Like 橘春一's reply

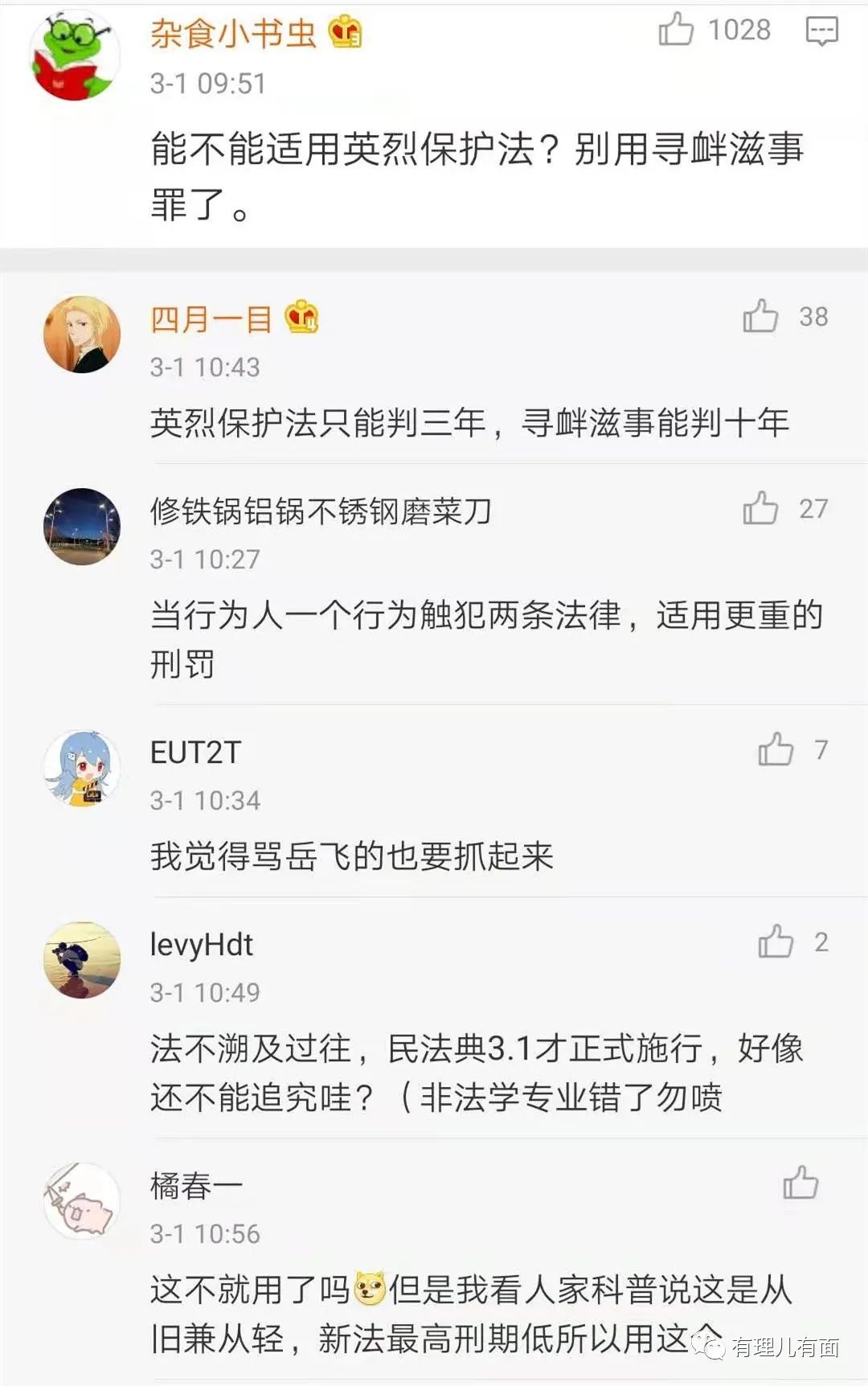tap(800, 1183)
